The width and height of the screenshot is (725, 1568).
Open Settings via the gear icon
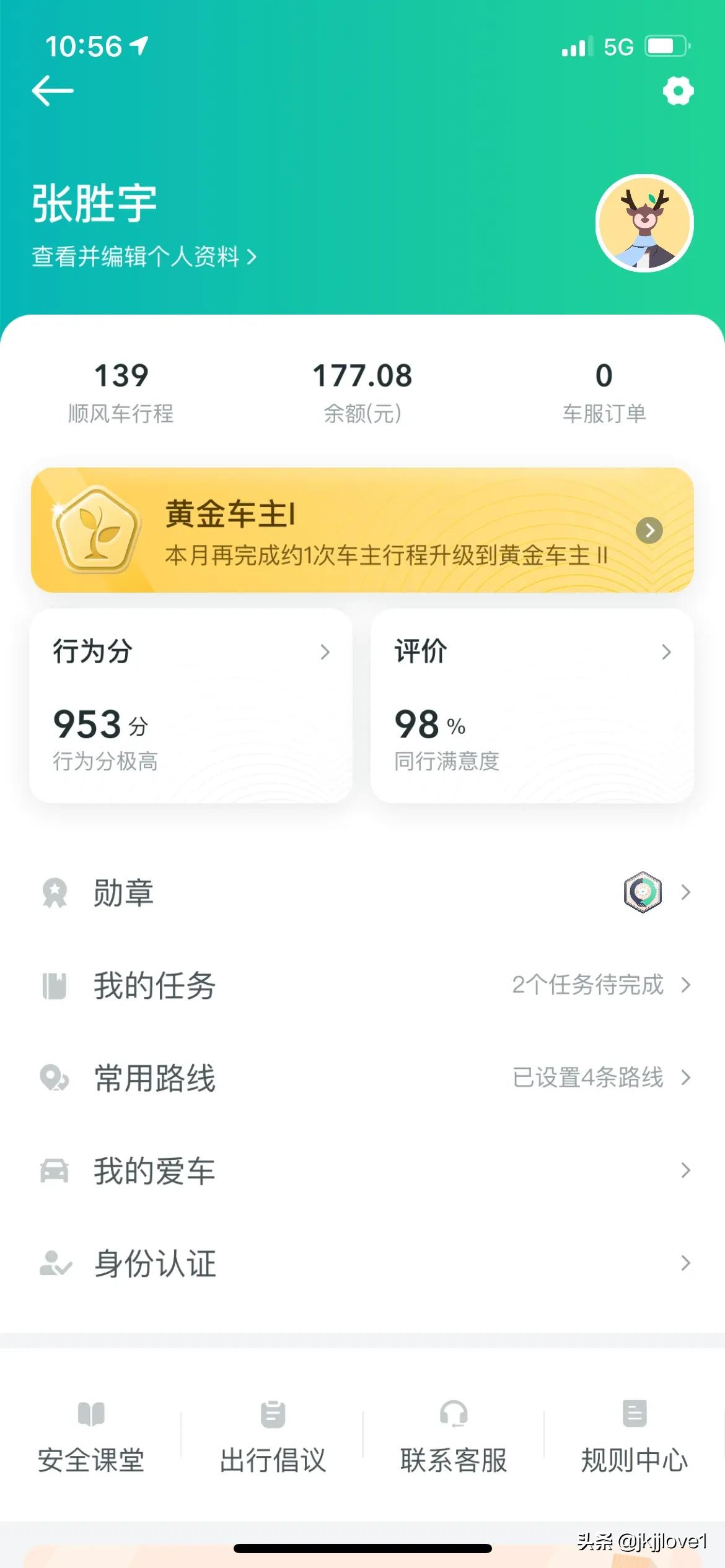click(x=678, y=90)
